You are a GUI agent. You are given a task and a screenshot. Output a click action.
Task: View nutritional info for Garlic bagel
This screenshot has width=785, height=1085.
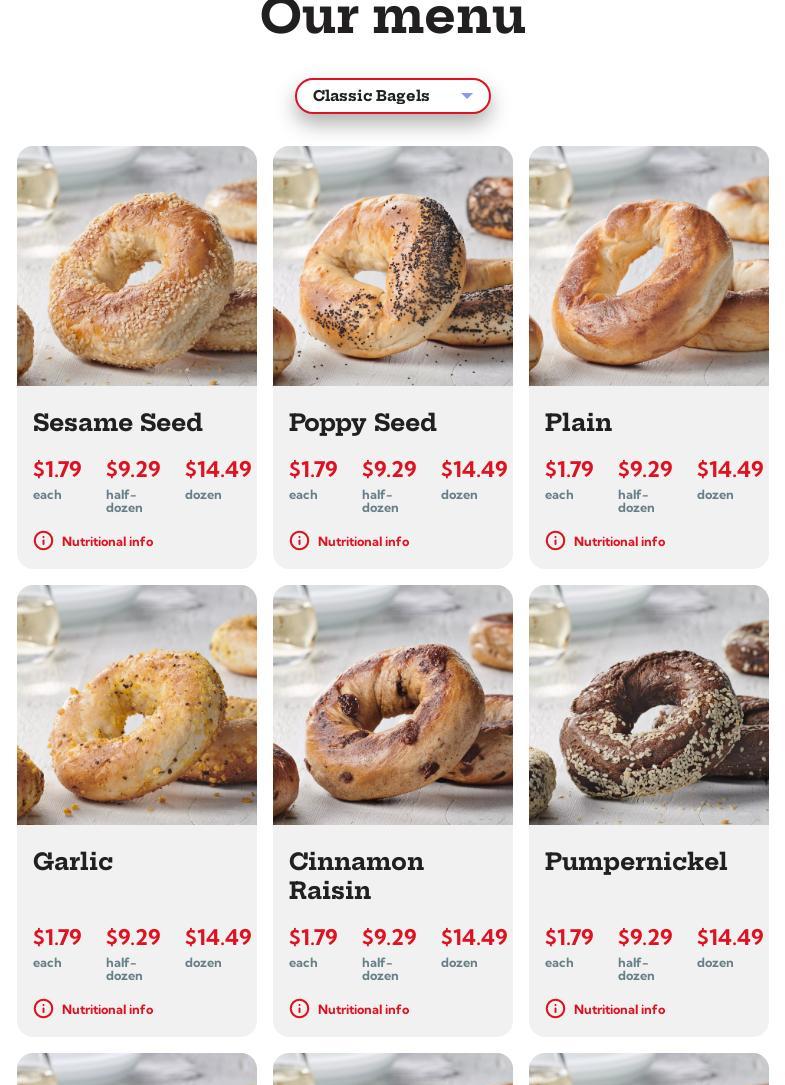tap(94, 1009)
